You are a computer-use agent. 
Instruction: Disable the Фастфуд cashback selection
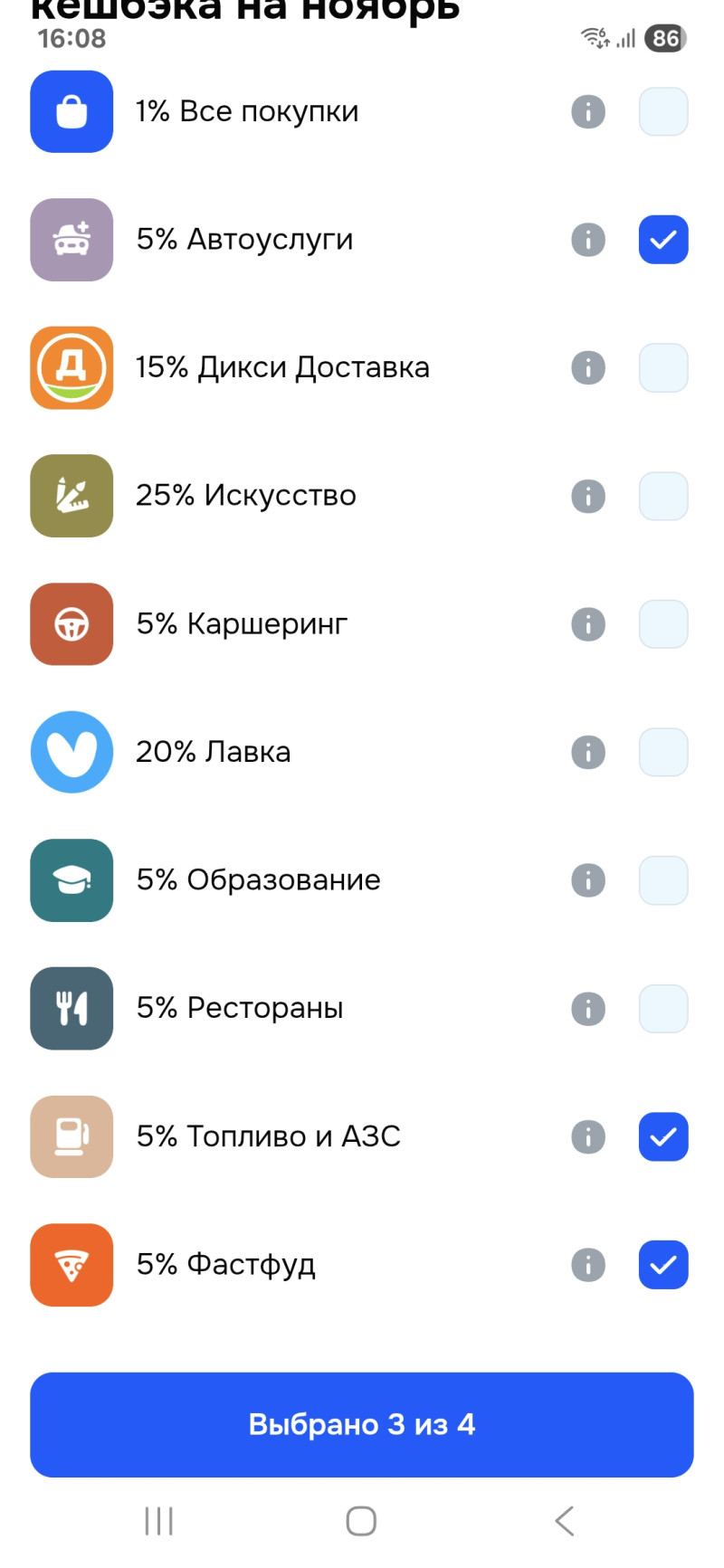click(663, 1265)
